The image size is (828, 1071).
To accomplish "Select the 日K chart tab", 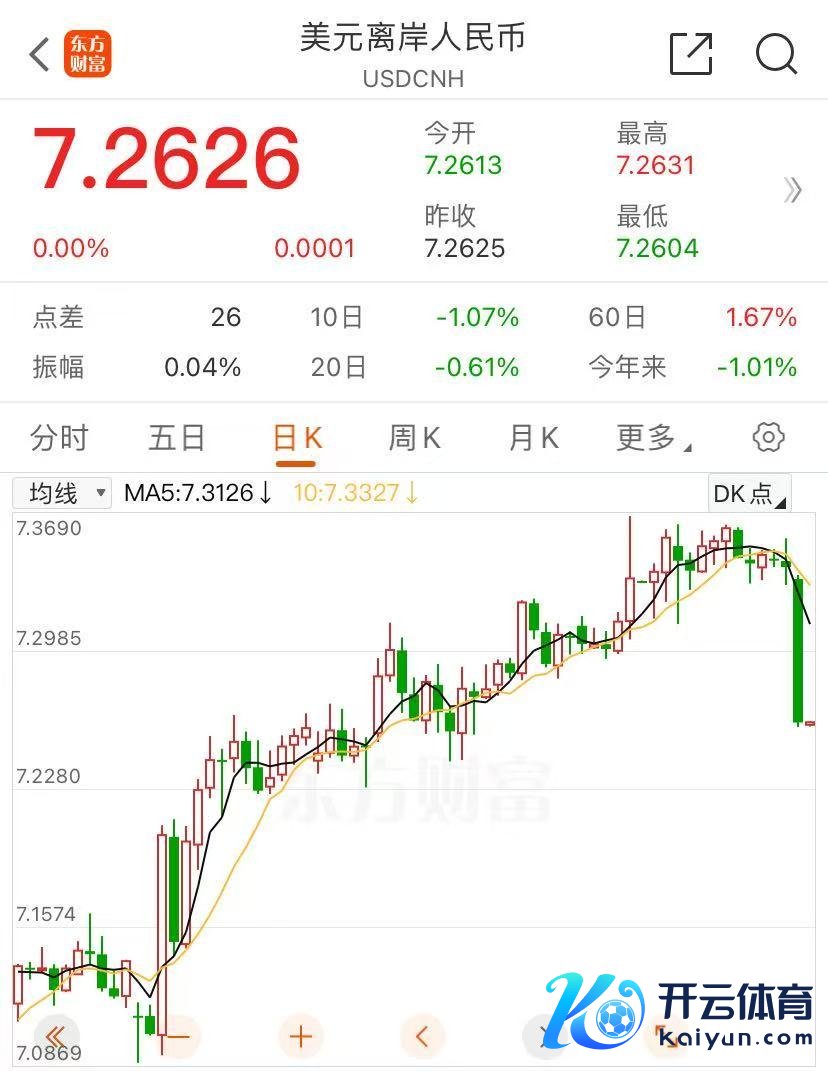I will (x=297, y=438).
